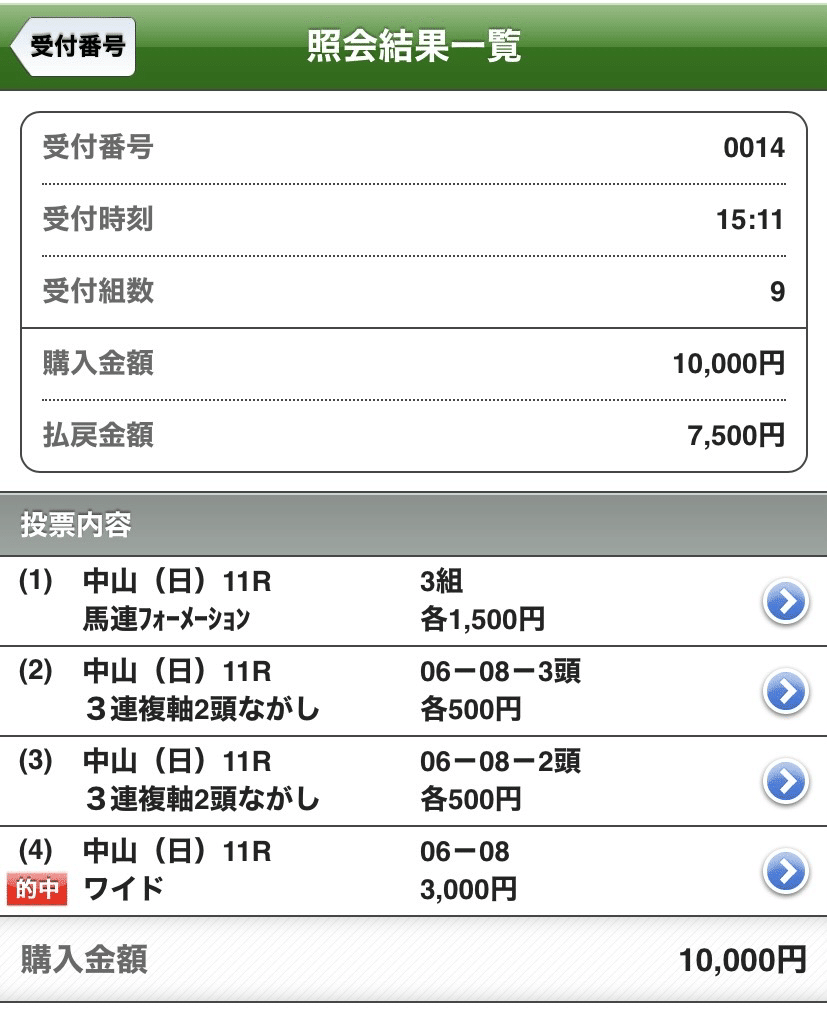Go back to 受付番号 list

(72, 47)
